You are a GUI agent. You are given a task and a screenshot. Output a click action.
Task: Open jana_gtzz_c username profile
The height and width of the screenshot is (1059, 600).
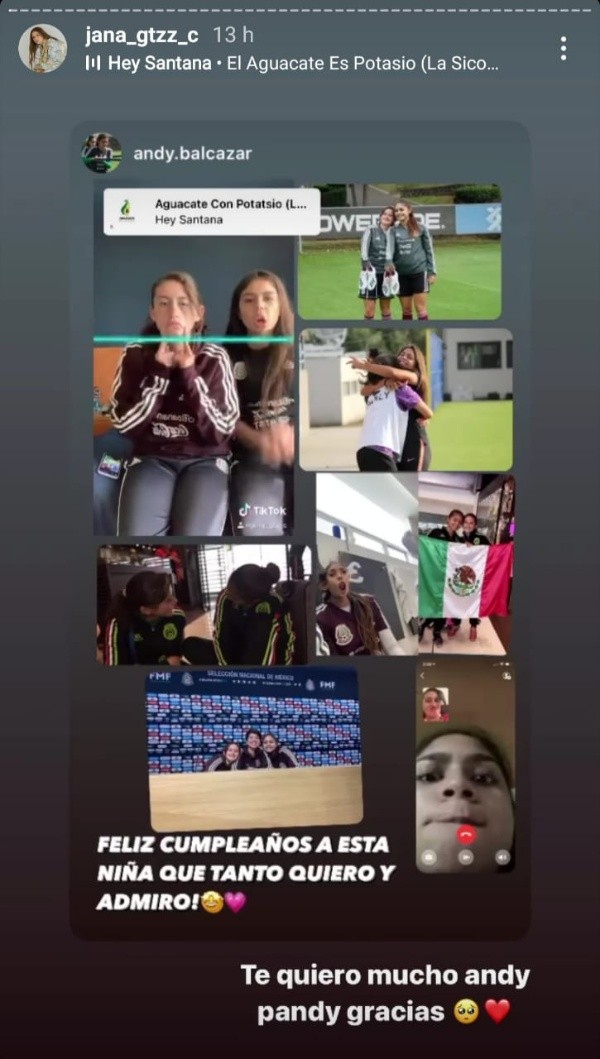[x=141, y=35]
